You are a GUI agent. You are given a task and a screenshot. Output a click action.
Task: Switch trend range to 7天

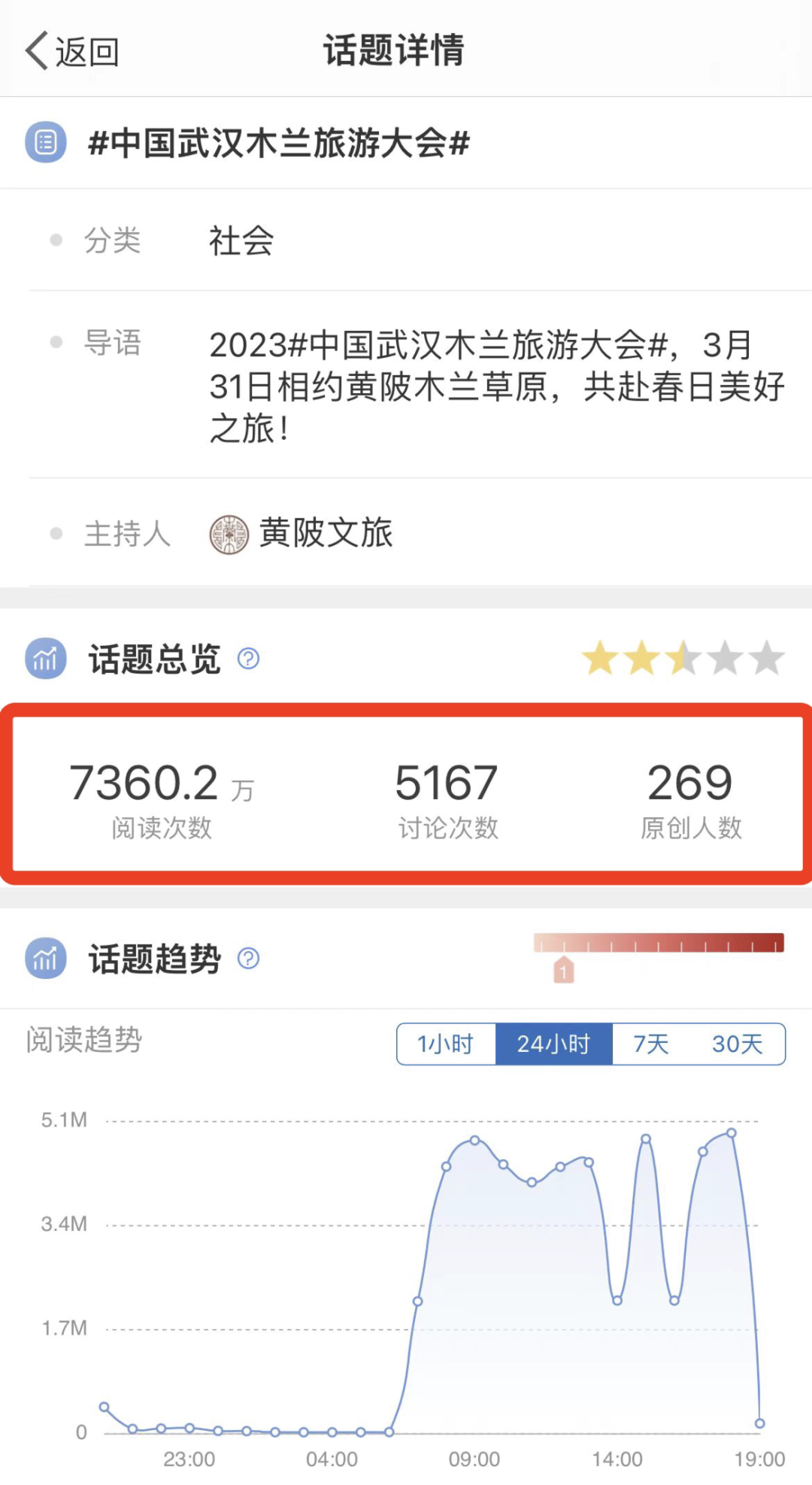coord(651,1044)
